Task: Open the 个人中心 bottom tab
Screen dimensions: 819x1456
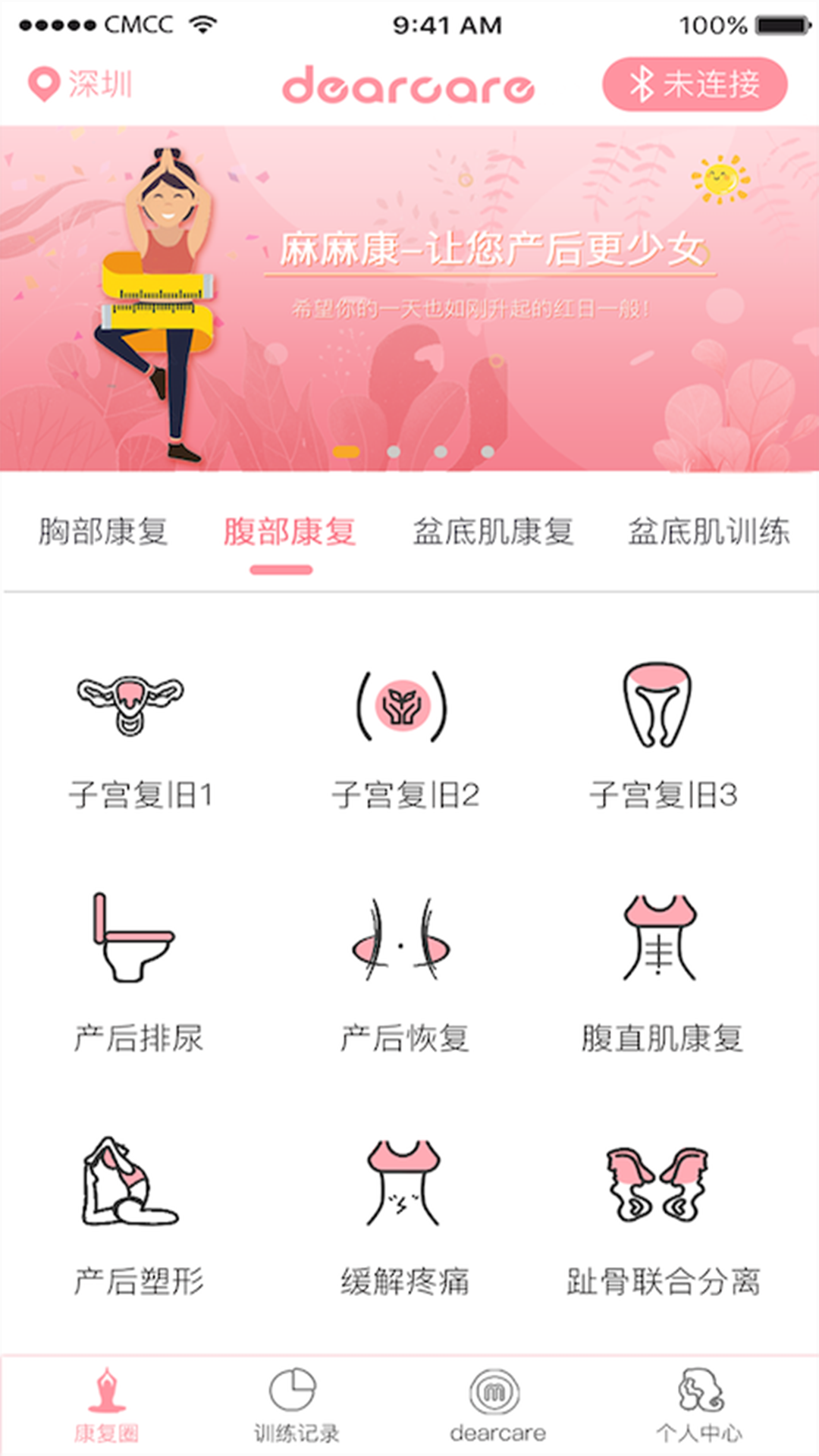Action: 699,1405
